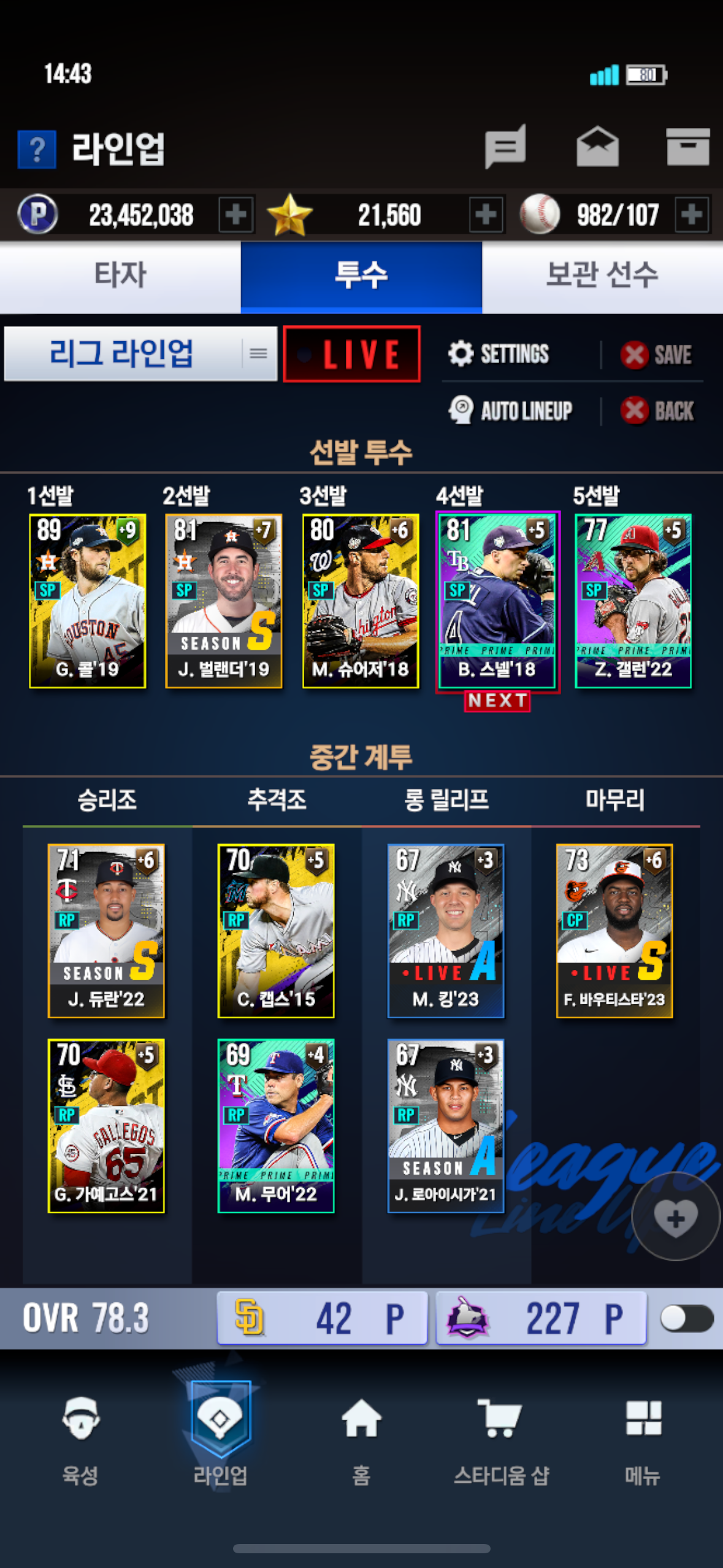Screen dimensions: 723x1568
Task: Open the storage box icon
Action: pyautogui.click(x=688, y=147)
